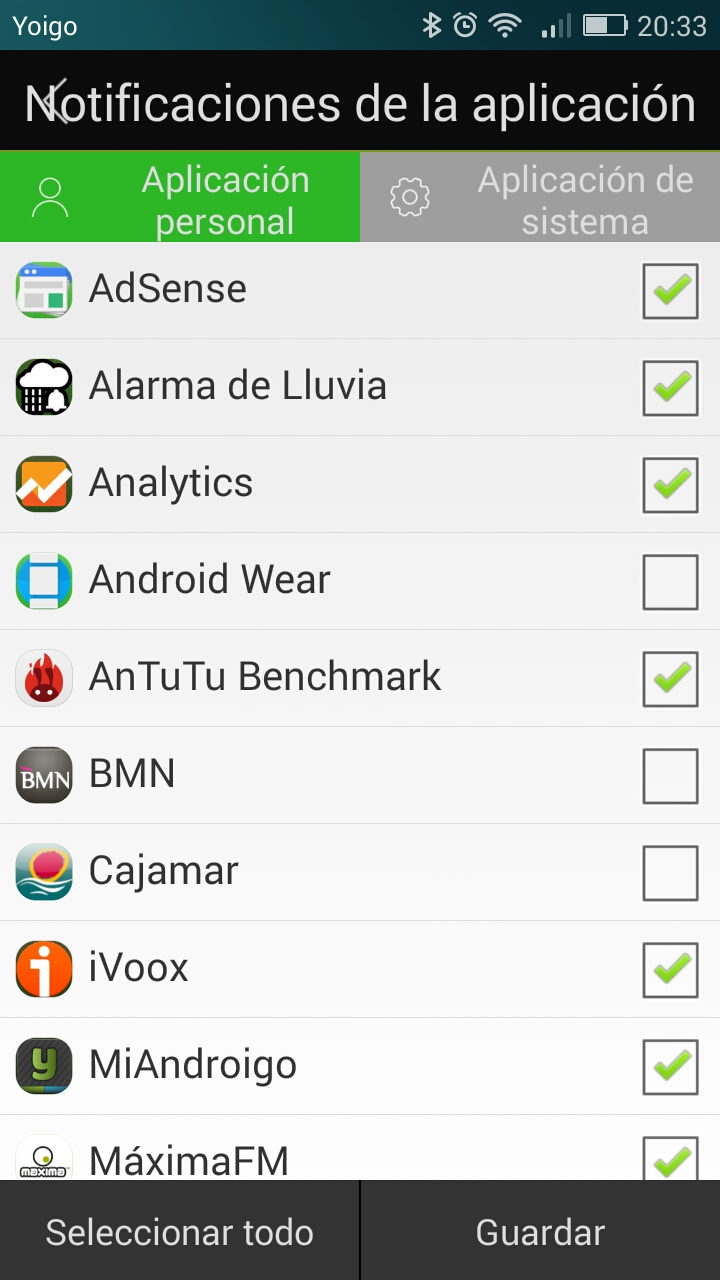Enable notifications for Android Wear
The height and width of the screenshot is (1280, 720).
tap(670, 581)
